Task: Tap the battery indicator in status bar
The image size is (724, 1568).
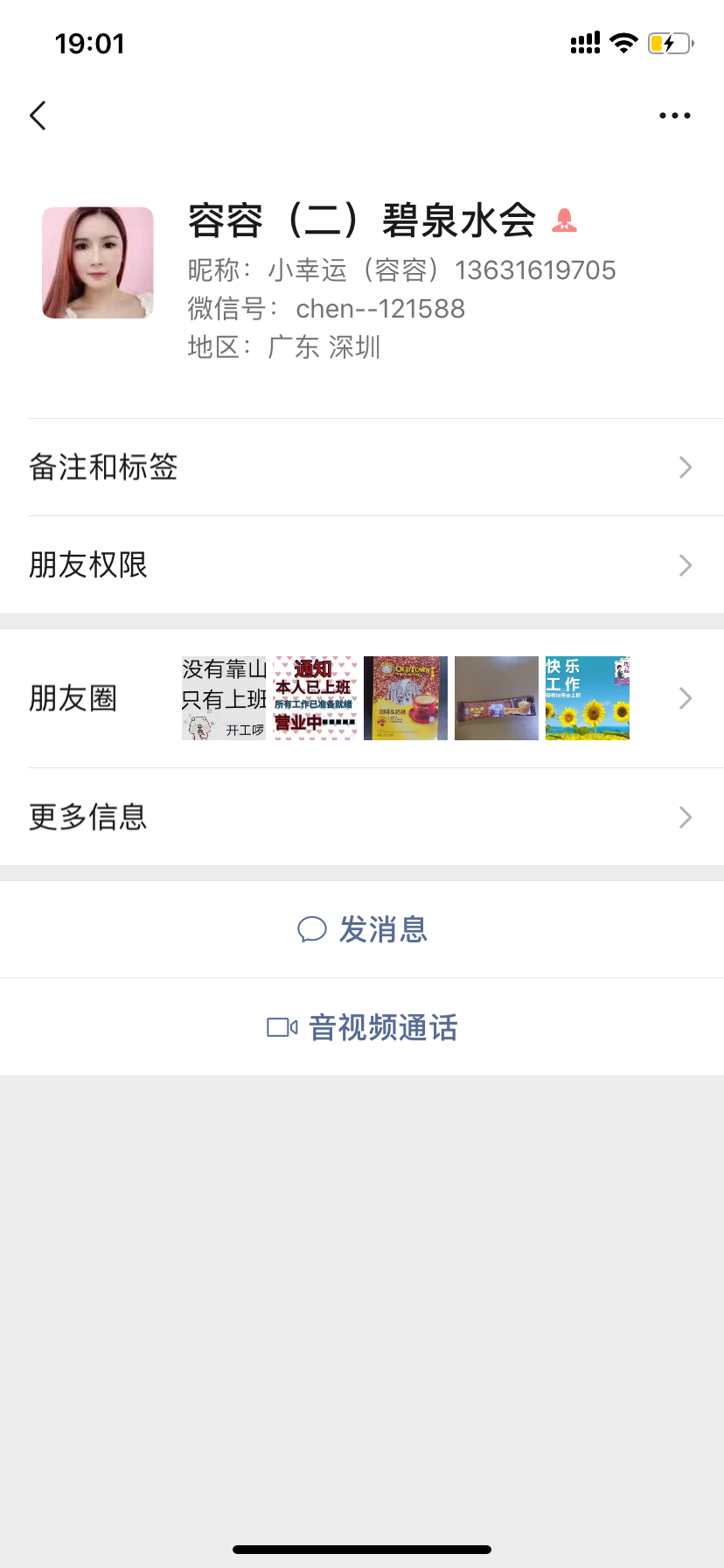Action: coord(670,42)
